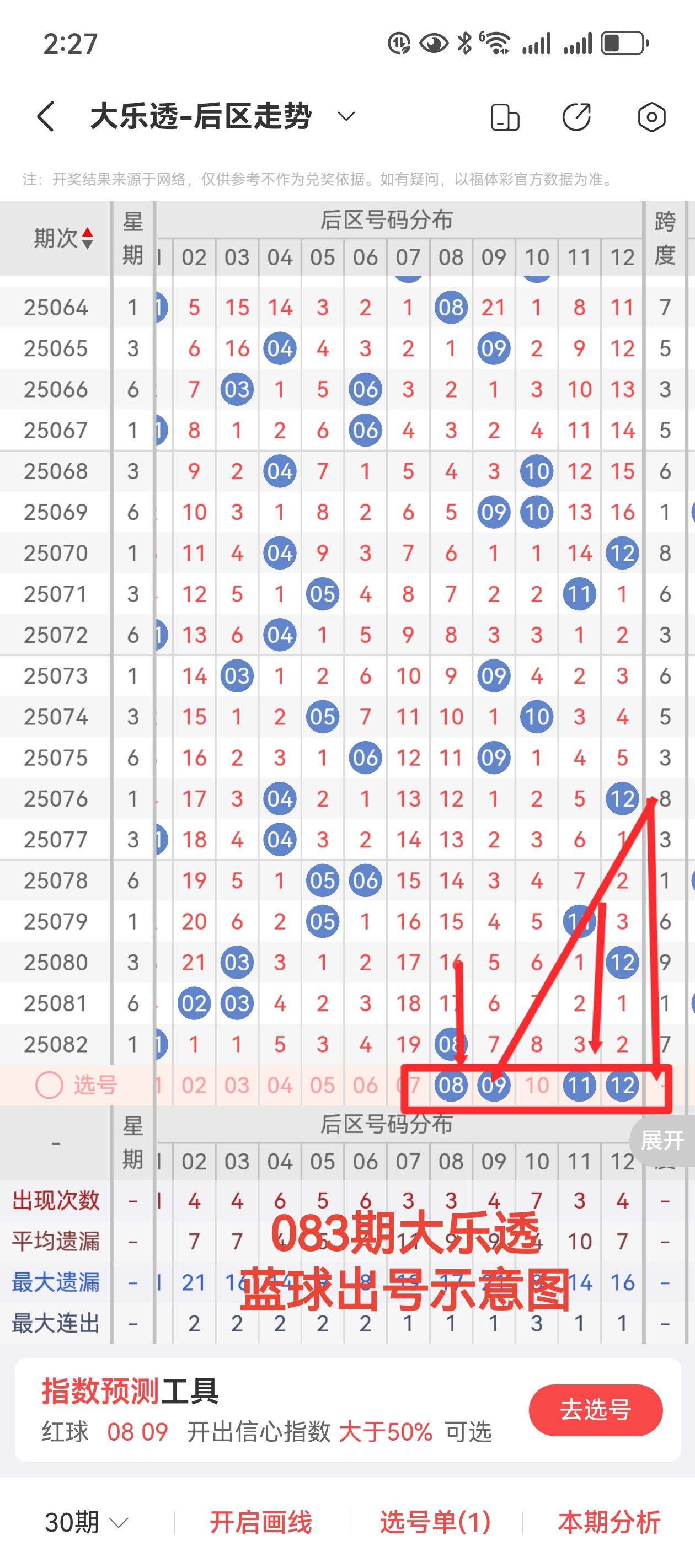Deselect number 08 in the 选号 row
The image size is (695, 1568).
[x=451, y=1085]
